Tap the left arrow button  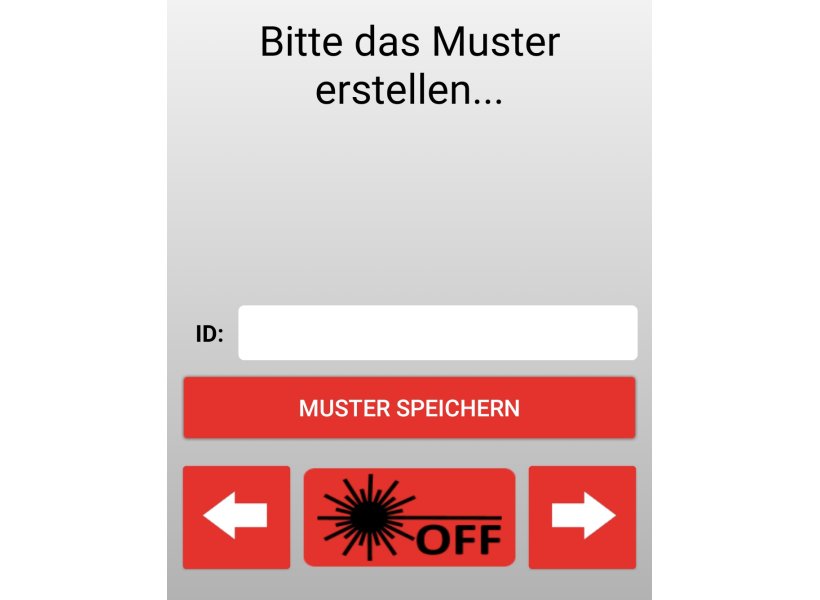coord(236,517)
